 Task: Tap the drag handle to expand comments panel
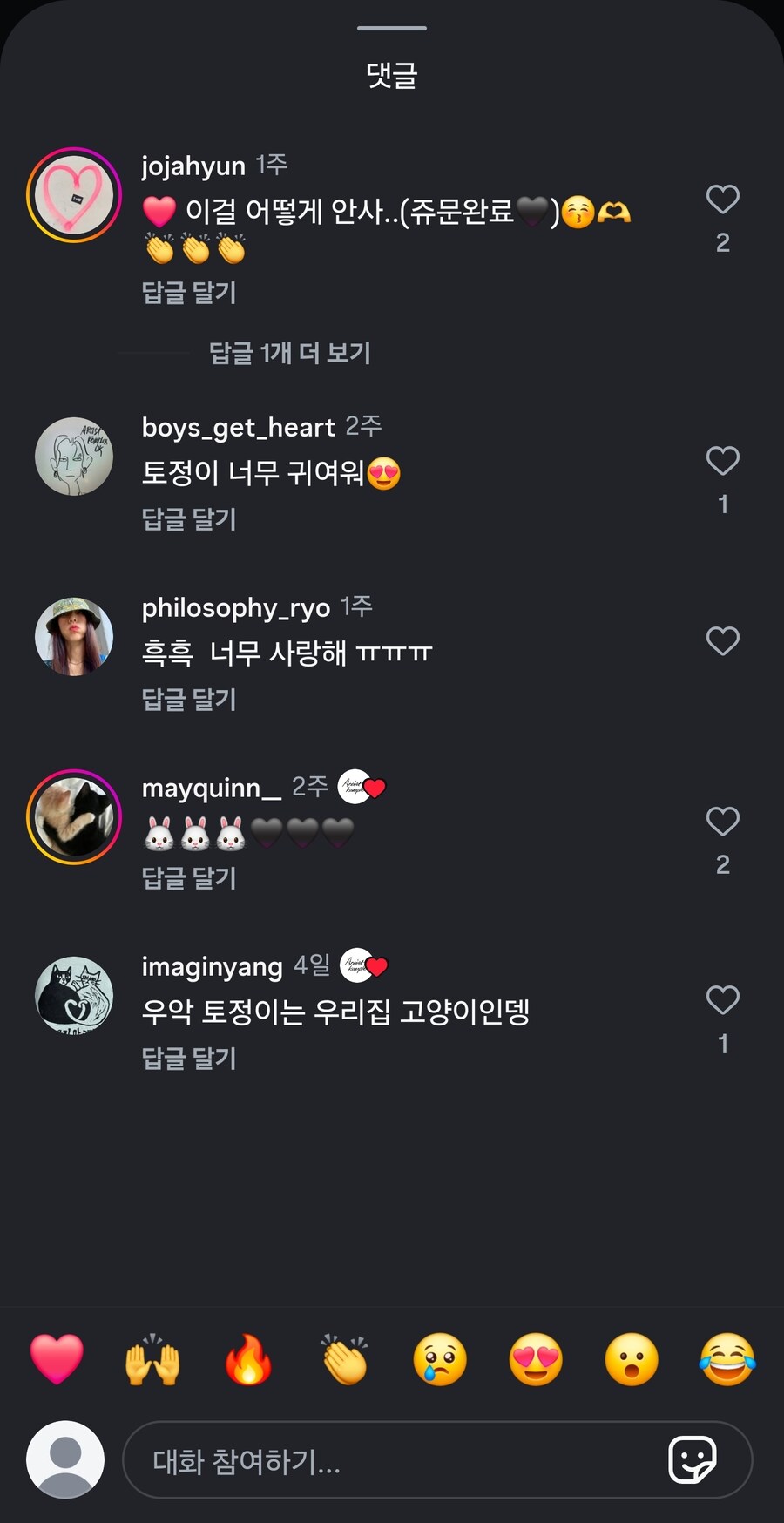click(x=391, y=28)
